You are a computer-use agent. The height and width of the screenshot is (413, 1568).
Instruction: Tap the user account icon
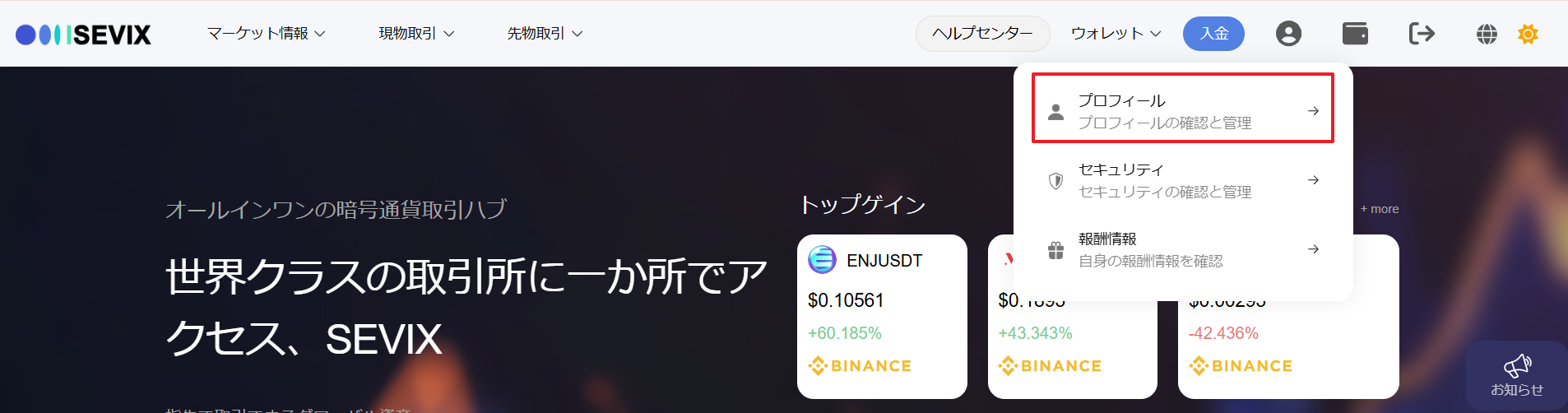tap(1288, 34)
